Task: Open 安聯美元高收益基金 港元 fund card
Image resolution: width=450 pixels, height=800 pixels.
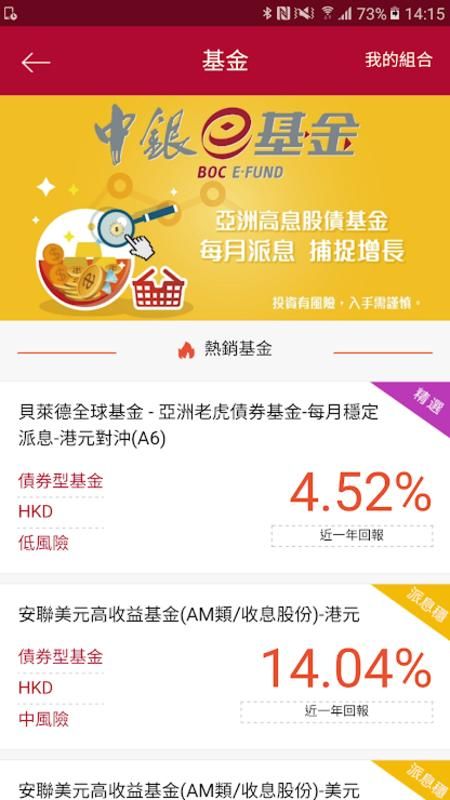Action: click(x=225, y=666)
